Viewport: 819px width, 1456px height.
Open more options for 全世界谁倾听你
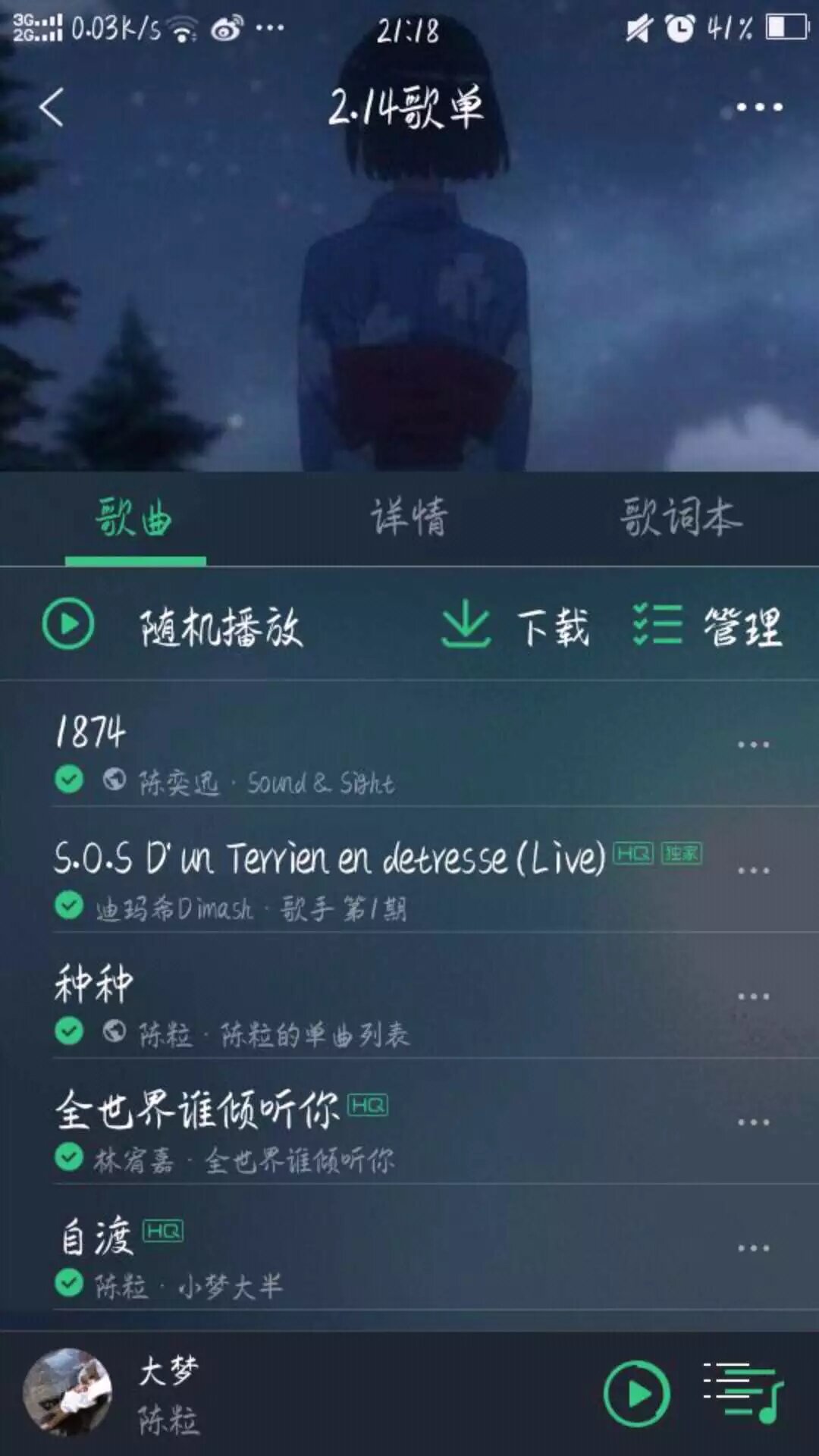(x=753, y=1122)
